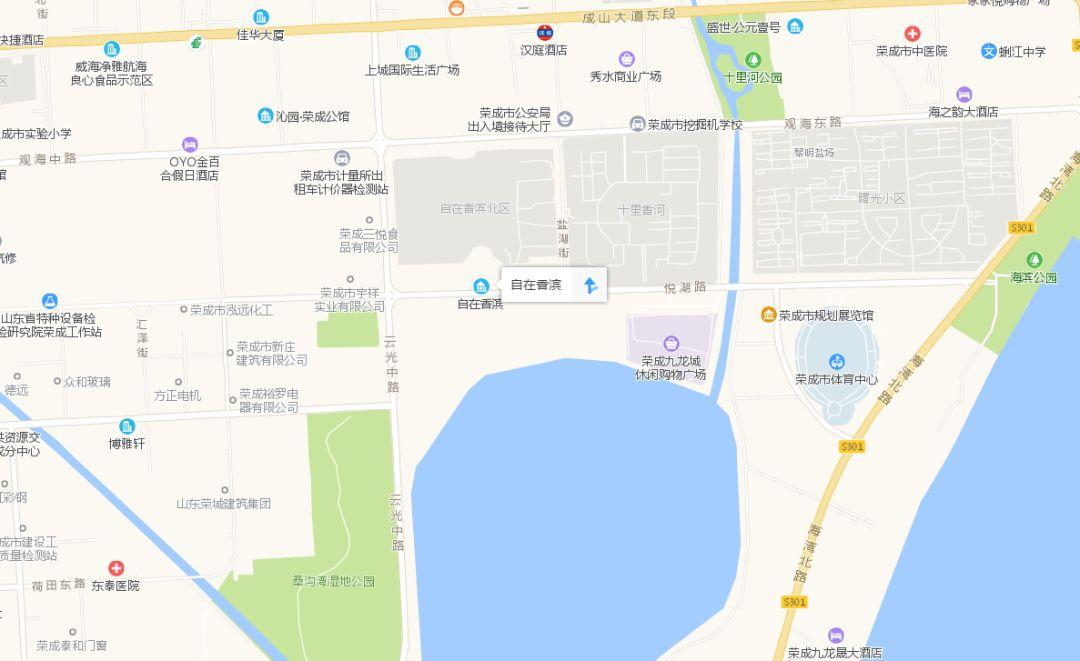Screen dimensions: 1080x661
Task: Open the 自在香滨 callout bubble
Action: tap(537, 285)
